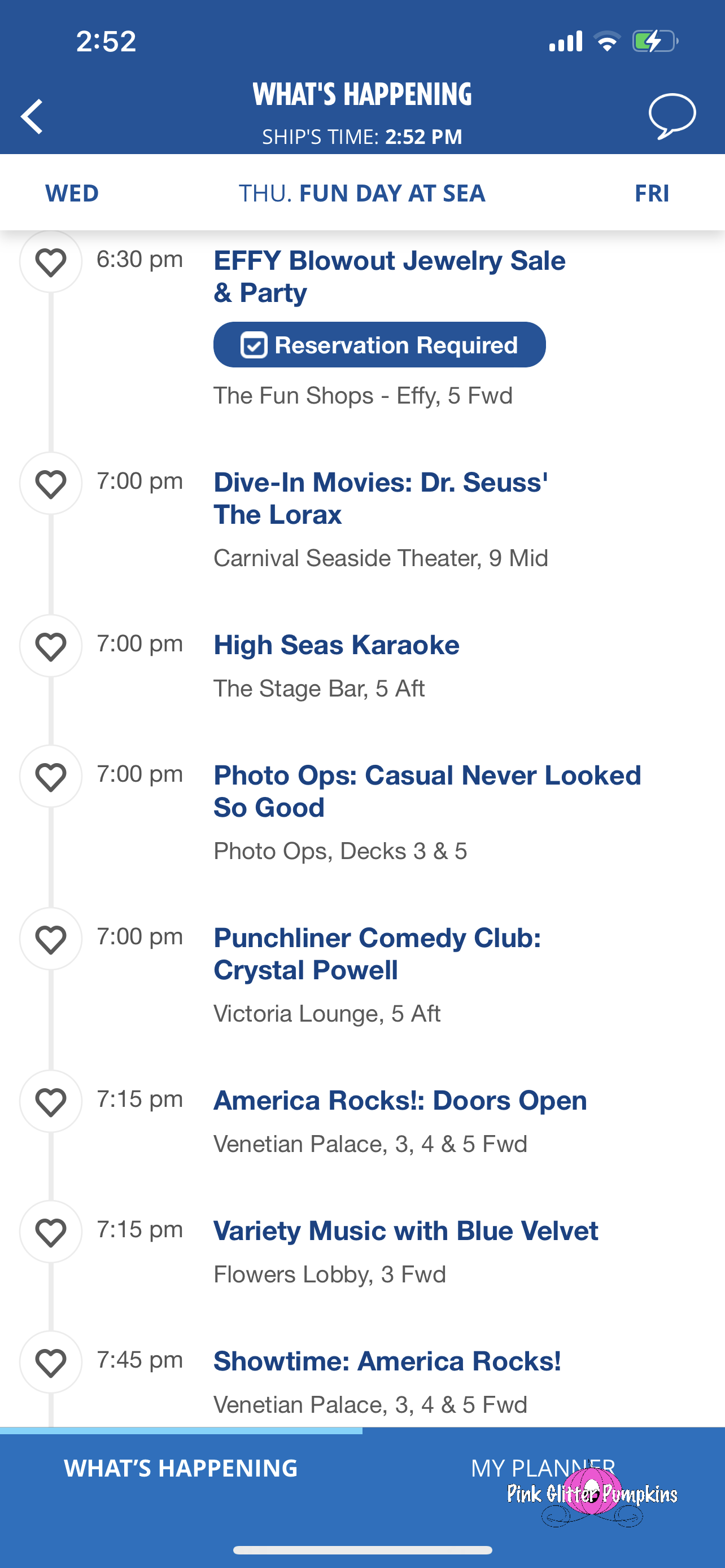Viewport: 725px width, 1568px height.
Task: Favorite Showtime: America Rocks!
Action: (x=50, y=1361)
